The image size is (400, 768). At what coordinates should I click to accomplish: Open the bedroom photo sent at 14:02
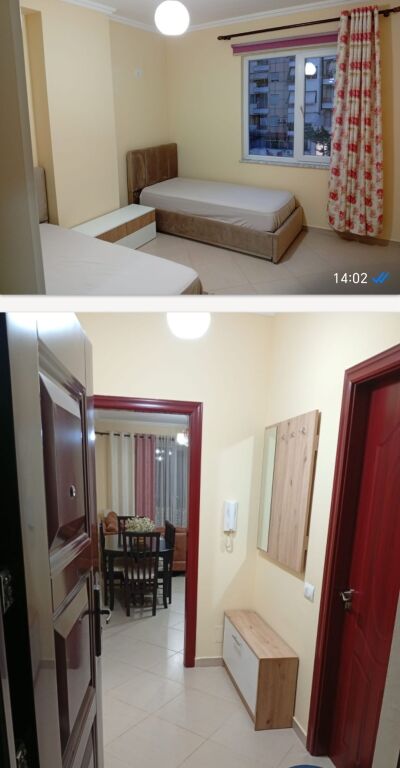(200, 147)
